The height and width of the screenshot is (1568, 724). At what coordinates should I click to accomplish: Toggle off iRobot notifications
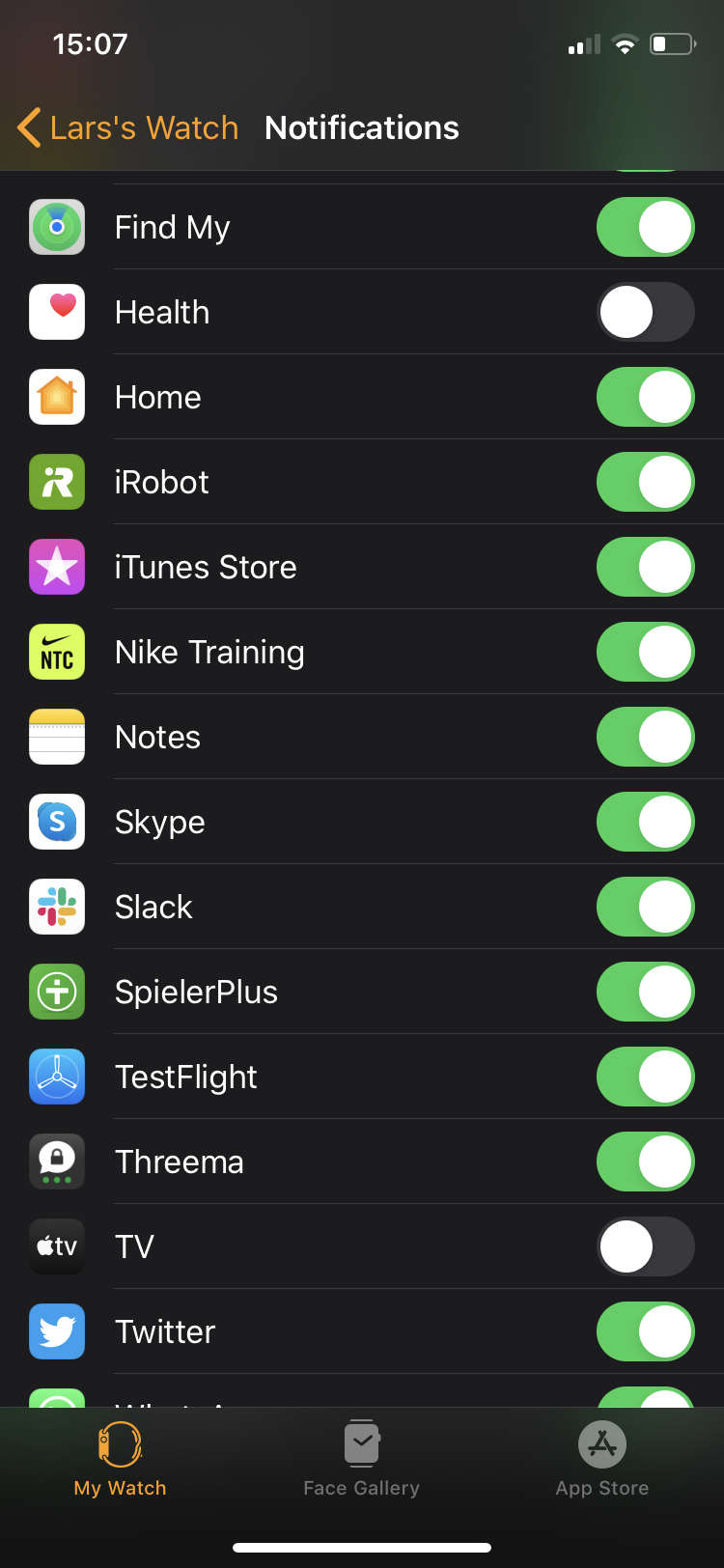[645, 482]
